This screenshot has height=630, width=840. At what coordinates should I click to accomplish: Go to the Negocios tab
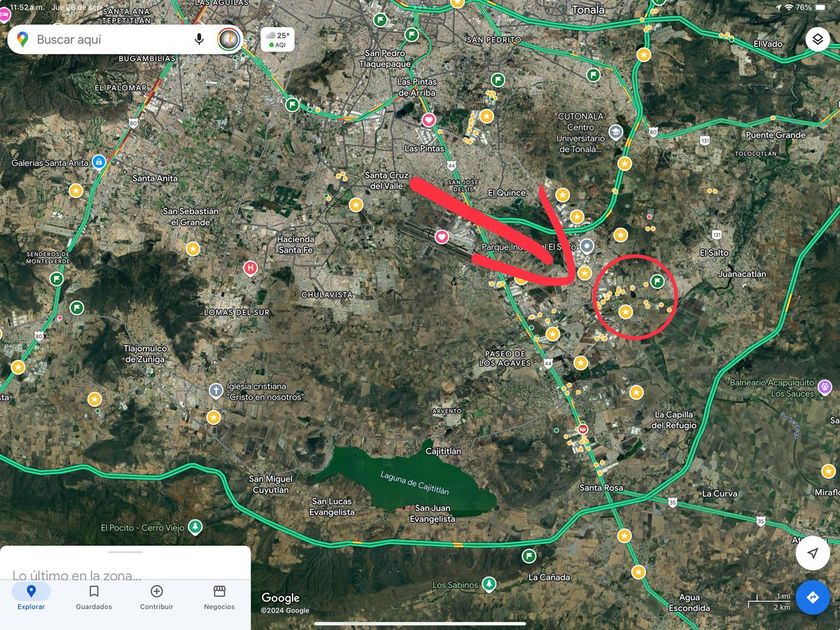coord(219,597)
